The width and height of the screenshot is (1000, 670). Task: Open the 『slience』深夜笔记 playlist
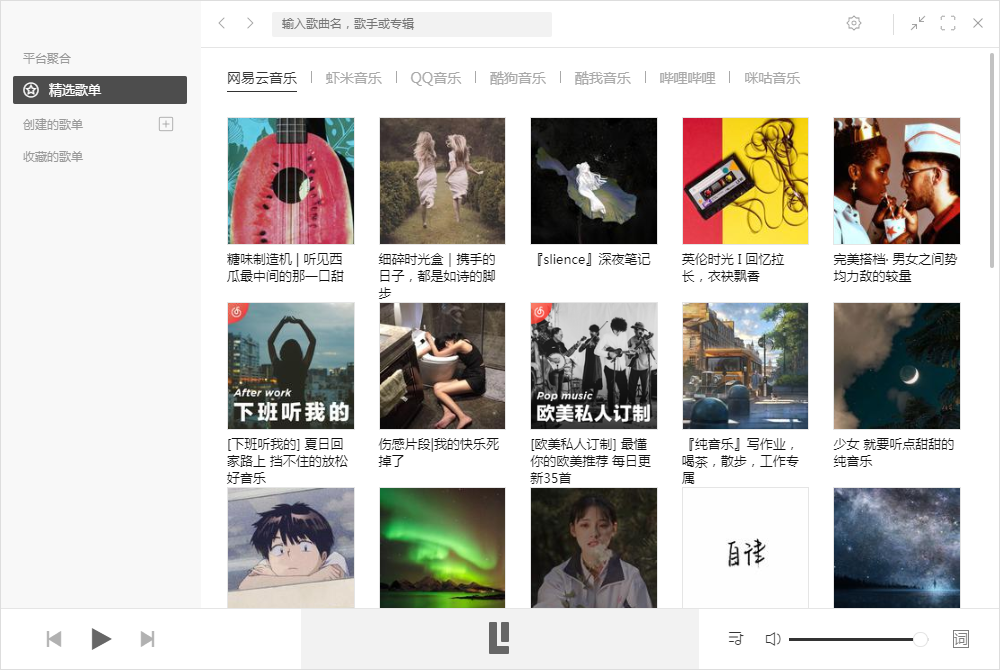(x=594, y=181)
